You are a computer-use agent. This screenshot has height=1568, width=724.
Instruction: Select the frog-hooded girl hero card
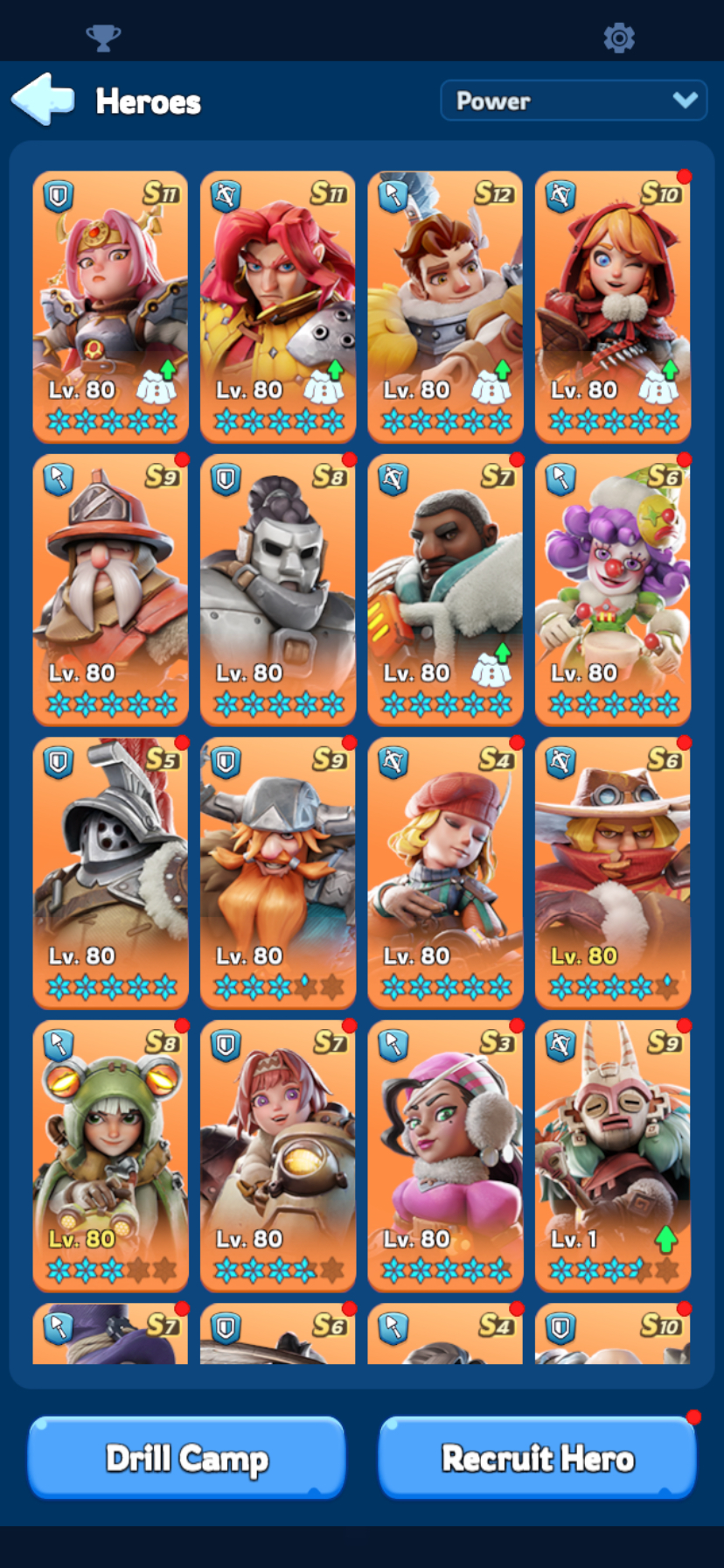[110, 1156]
